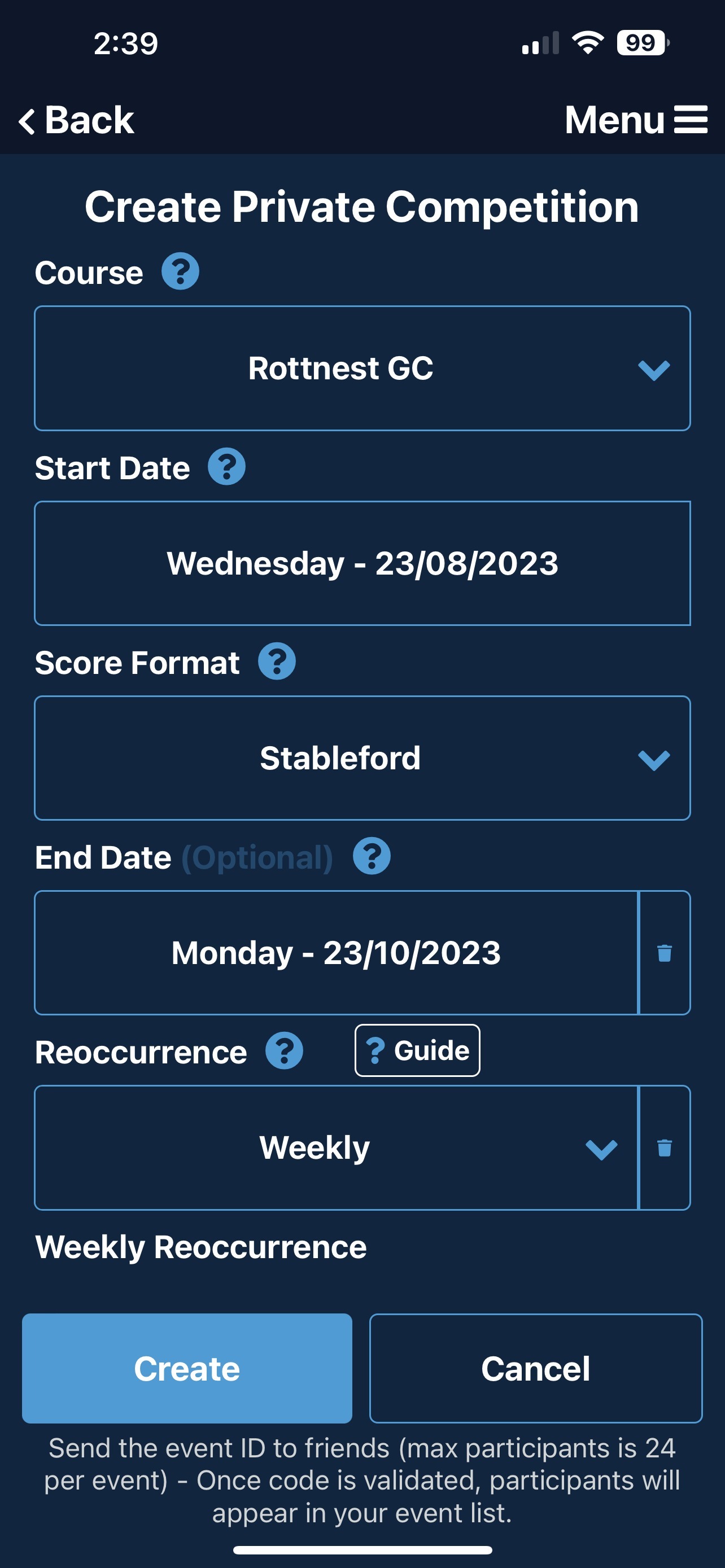Cancel creating the competition
The height and width of the screenshot is (1568, 725).
pos(536,1368)
